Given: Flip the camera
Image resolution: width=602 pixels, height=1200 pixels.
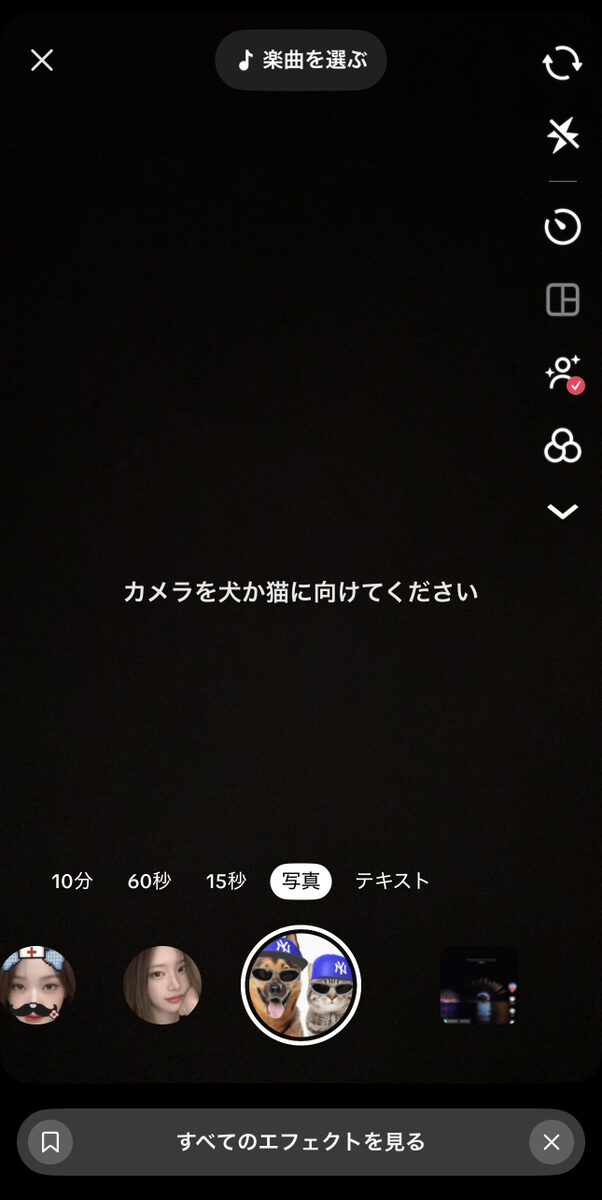Looking at the screenshot, I should point(562,62).
